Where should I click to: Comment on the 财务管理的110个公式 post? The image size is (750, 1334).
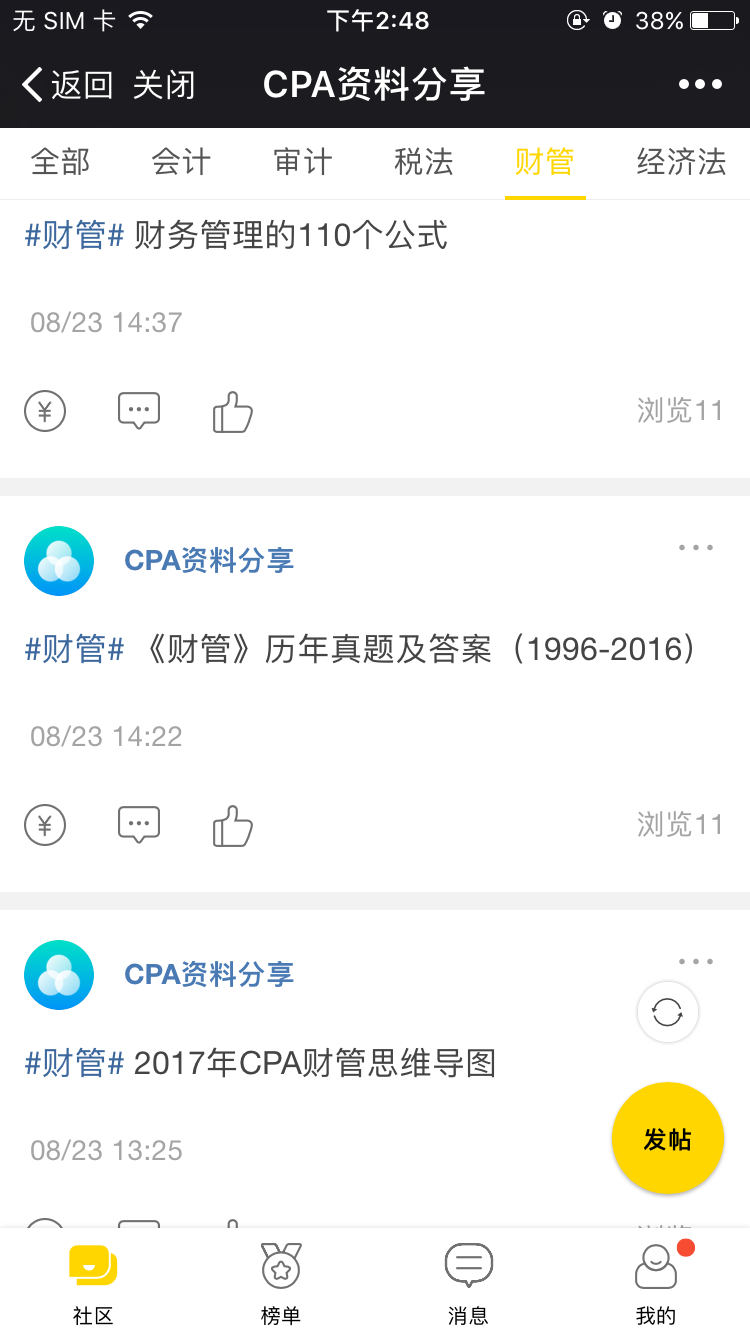click(139, 411)
